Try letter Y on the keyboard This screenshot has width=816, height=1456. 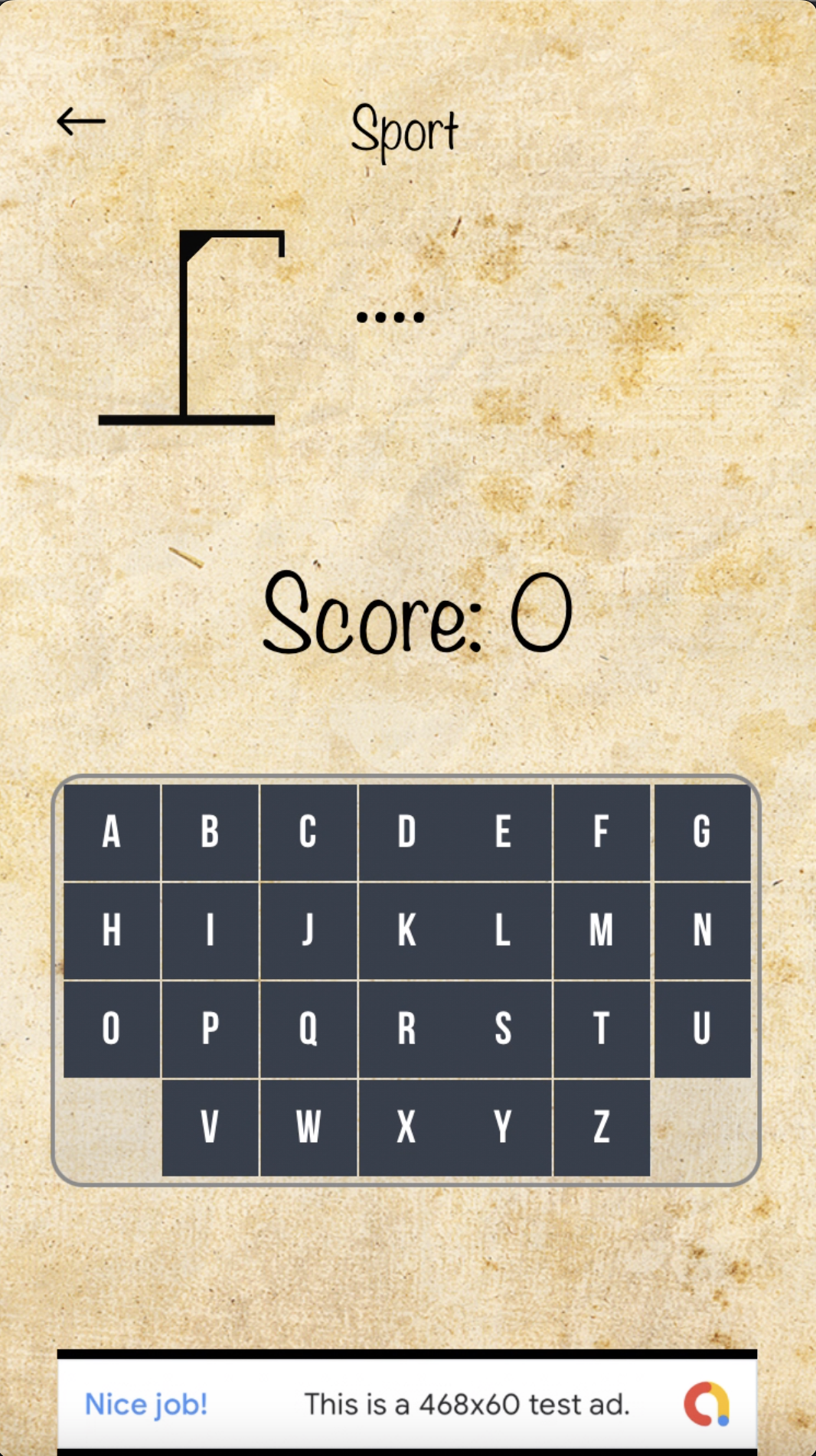click(x=503, y=1127)
